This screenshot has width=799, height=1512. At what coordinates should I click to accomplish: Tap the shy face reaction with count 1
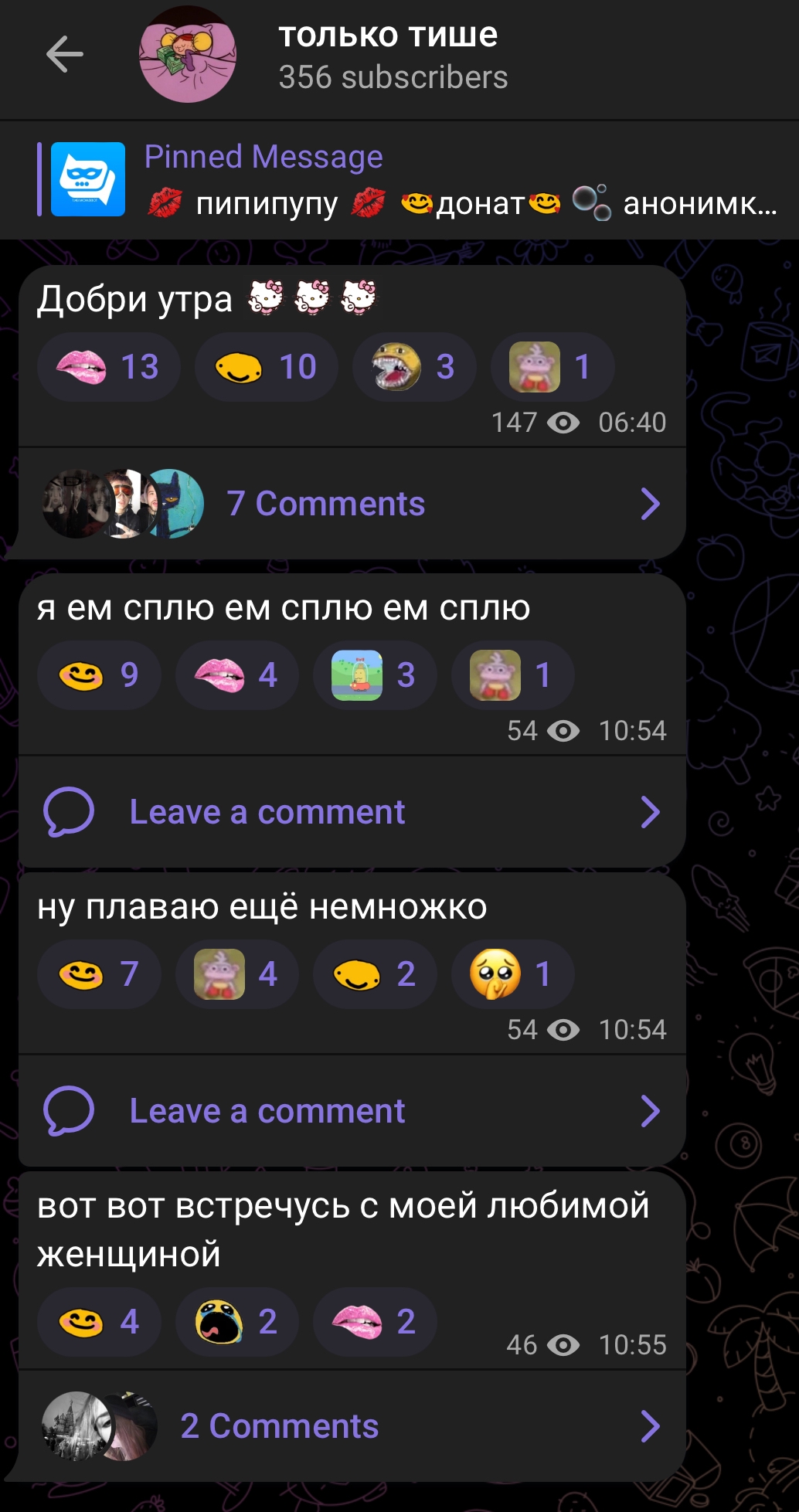pyautogui.click(x=513, y=974)
